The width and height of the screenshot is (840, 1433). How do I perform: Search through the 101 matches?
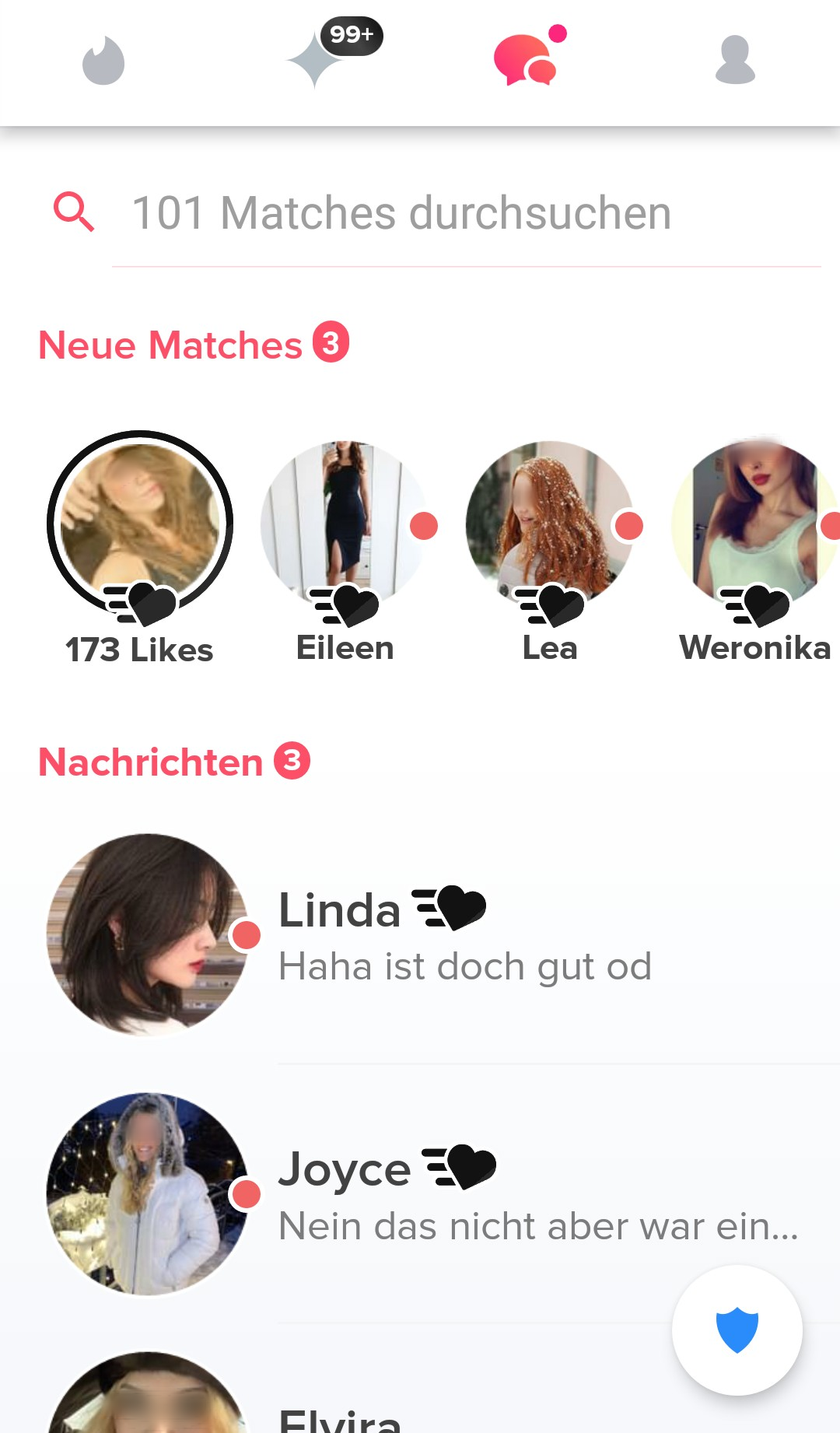401,213
